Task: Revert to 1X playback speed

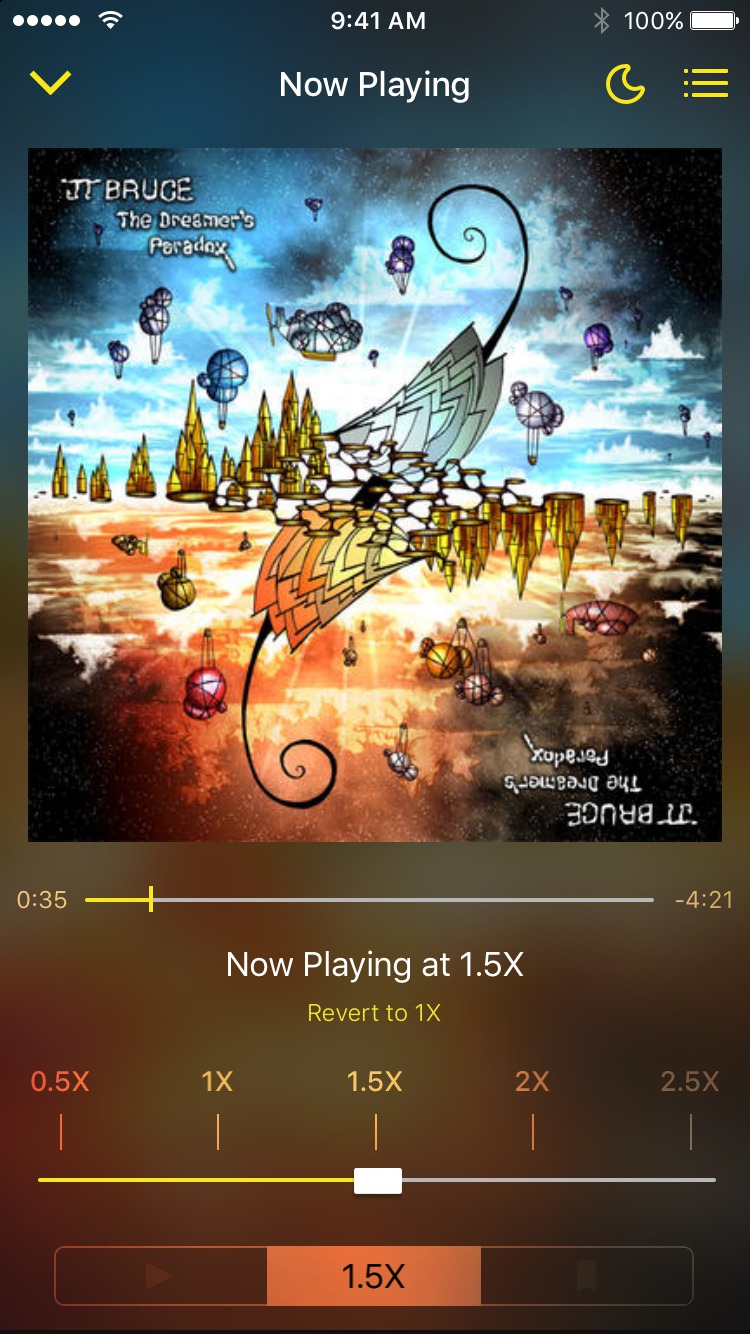Action: (374, 1013)
